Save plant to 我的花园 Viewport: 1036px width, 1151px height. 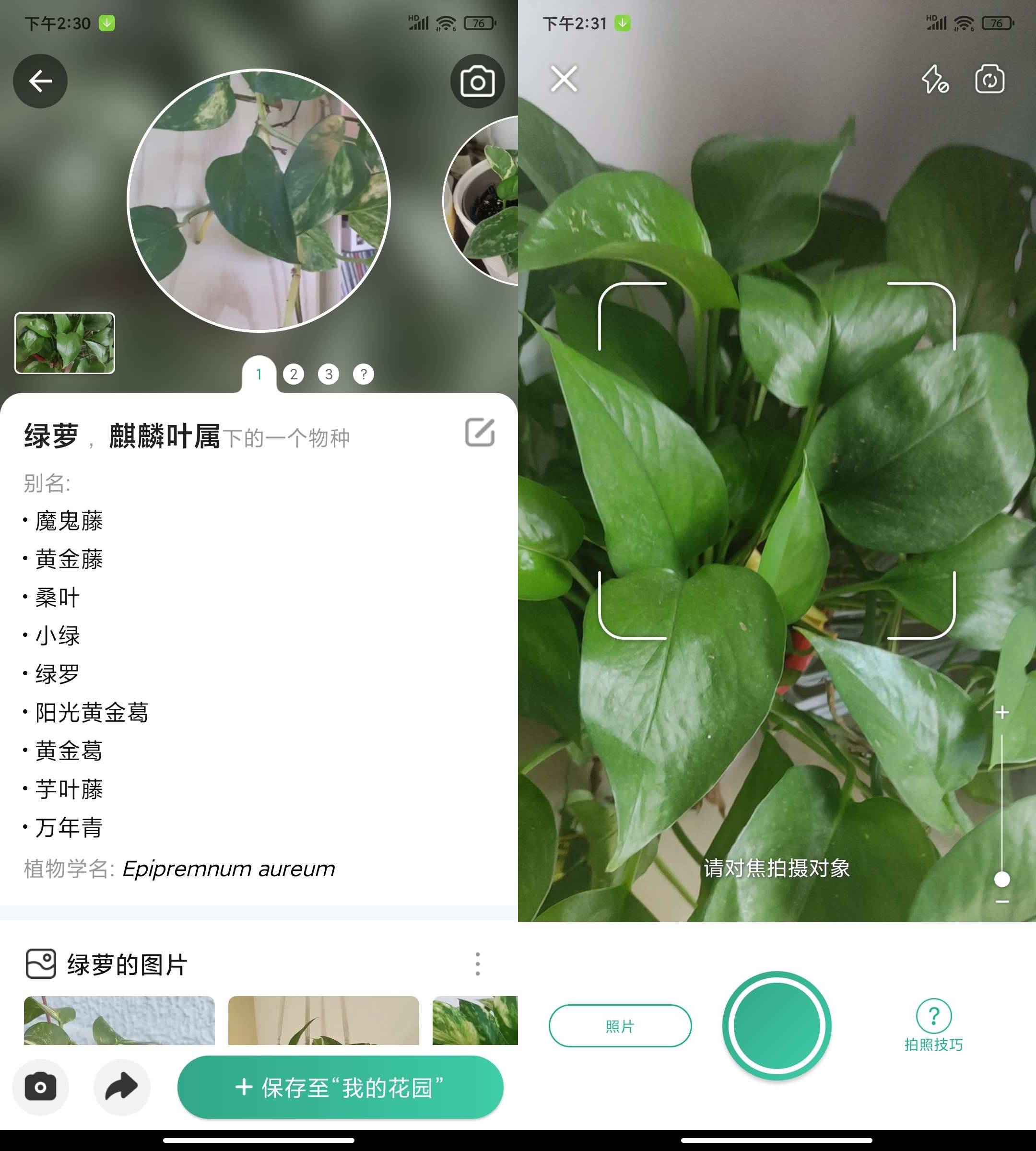340,1087
